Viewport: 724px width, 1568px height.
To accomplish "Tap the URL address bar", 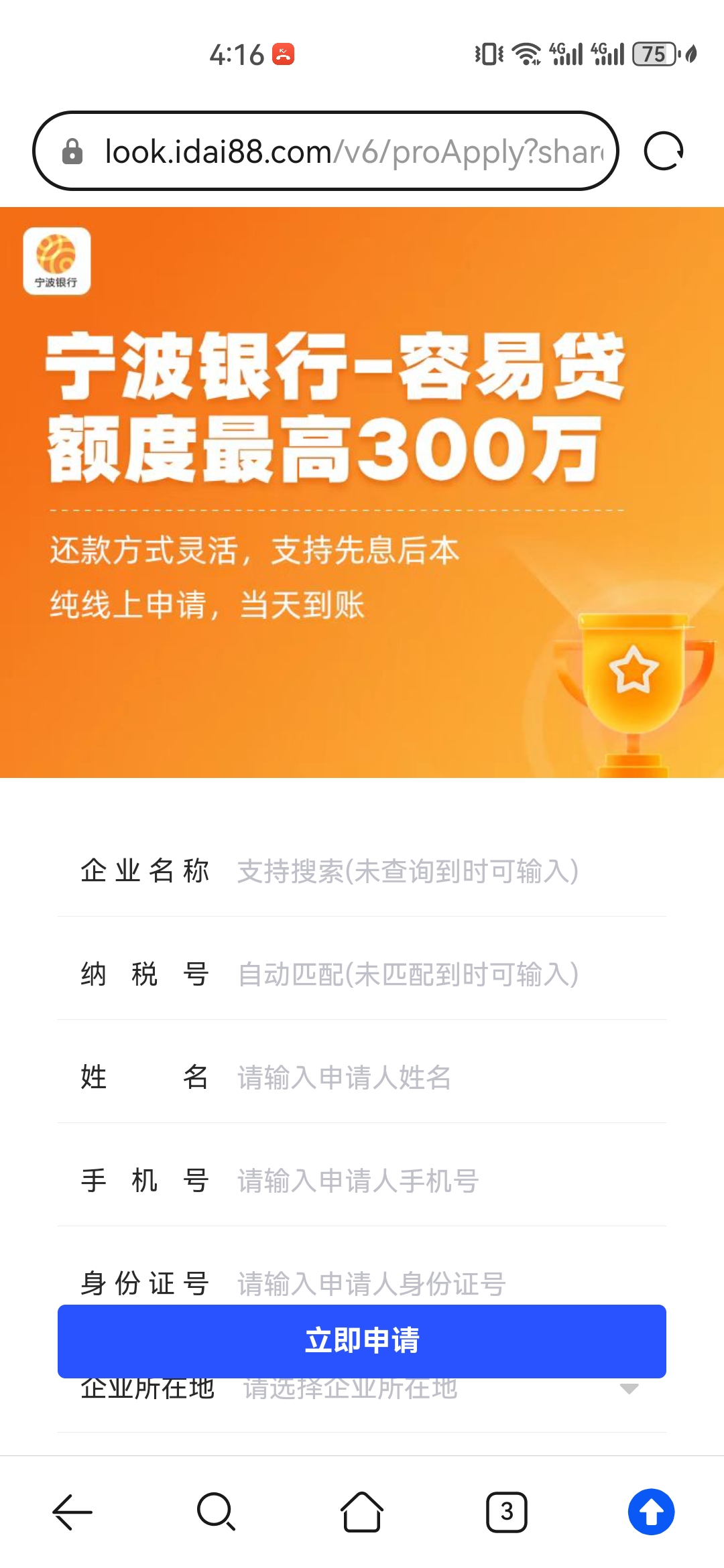I will pos(326,151).
